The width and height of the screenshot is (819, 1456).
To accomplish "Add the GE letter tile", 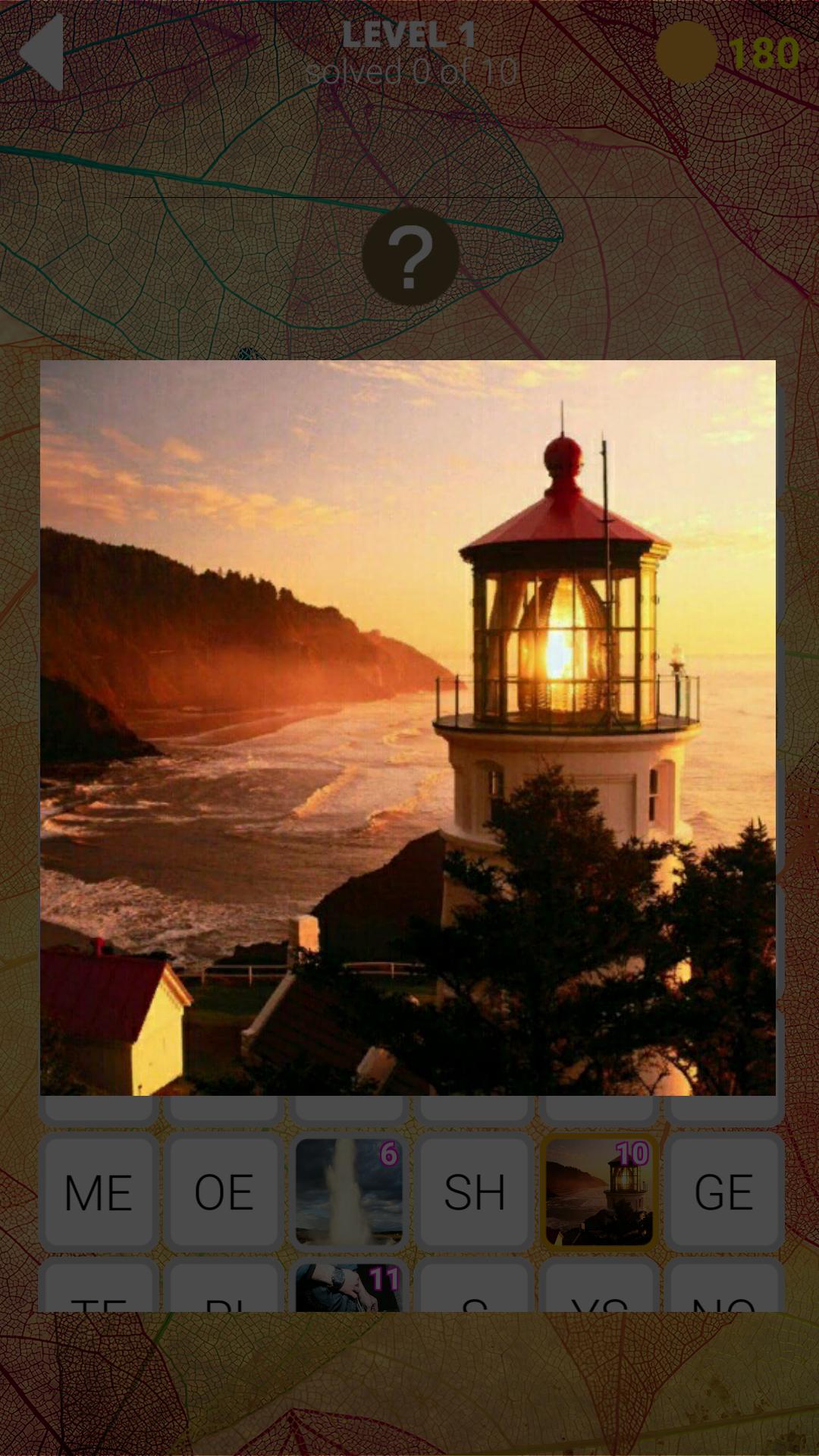I will [723, 1191].
